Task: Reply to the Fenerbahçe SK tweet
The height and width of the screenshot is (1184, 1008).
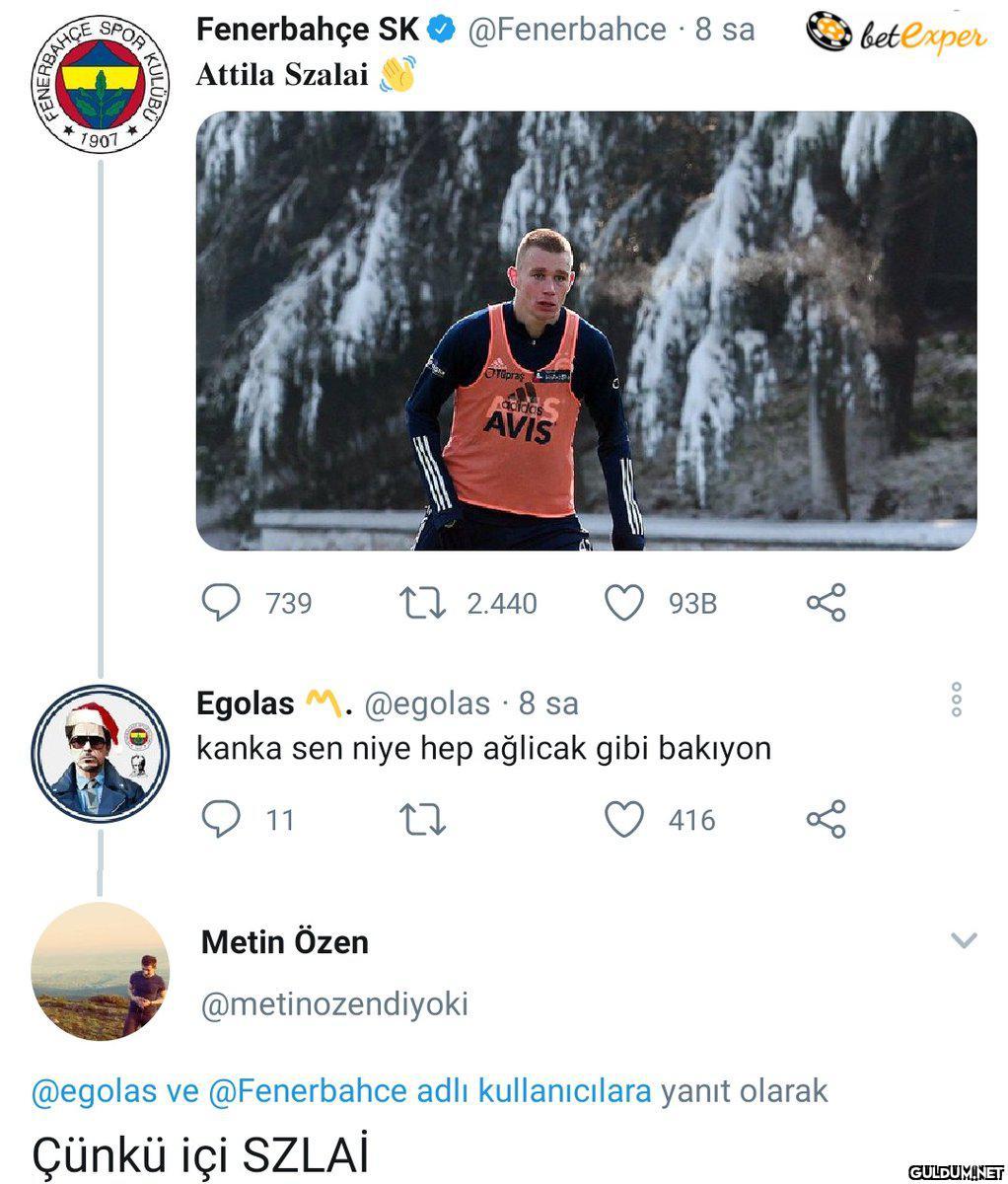Action: (x=221, y=603)
